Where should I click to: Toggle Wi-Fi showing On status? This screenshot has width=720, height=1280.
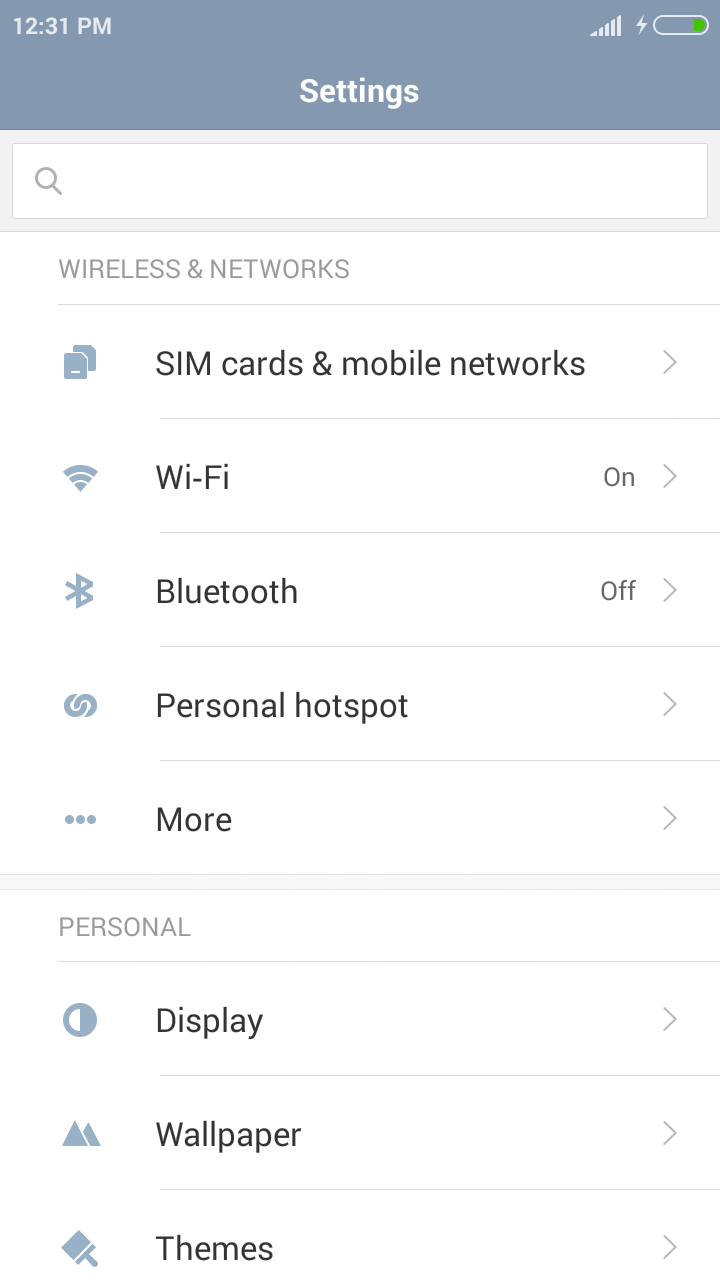(619, 477)
